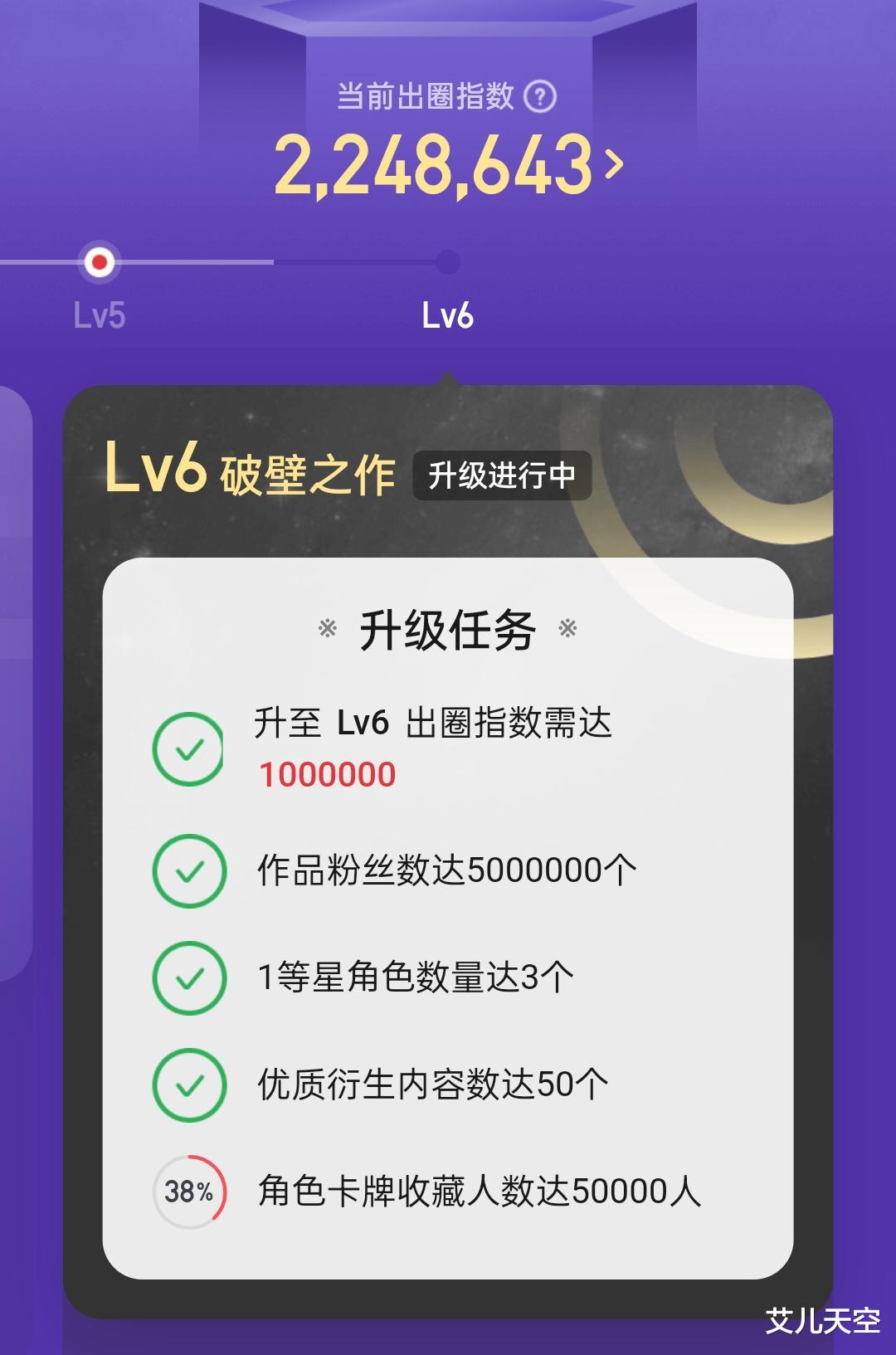Open index details via 2,248,643 arrow
Viewport: 896px width, 1355px height.
[615, 163]
